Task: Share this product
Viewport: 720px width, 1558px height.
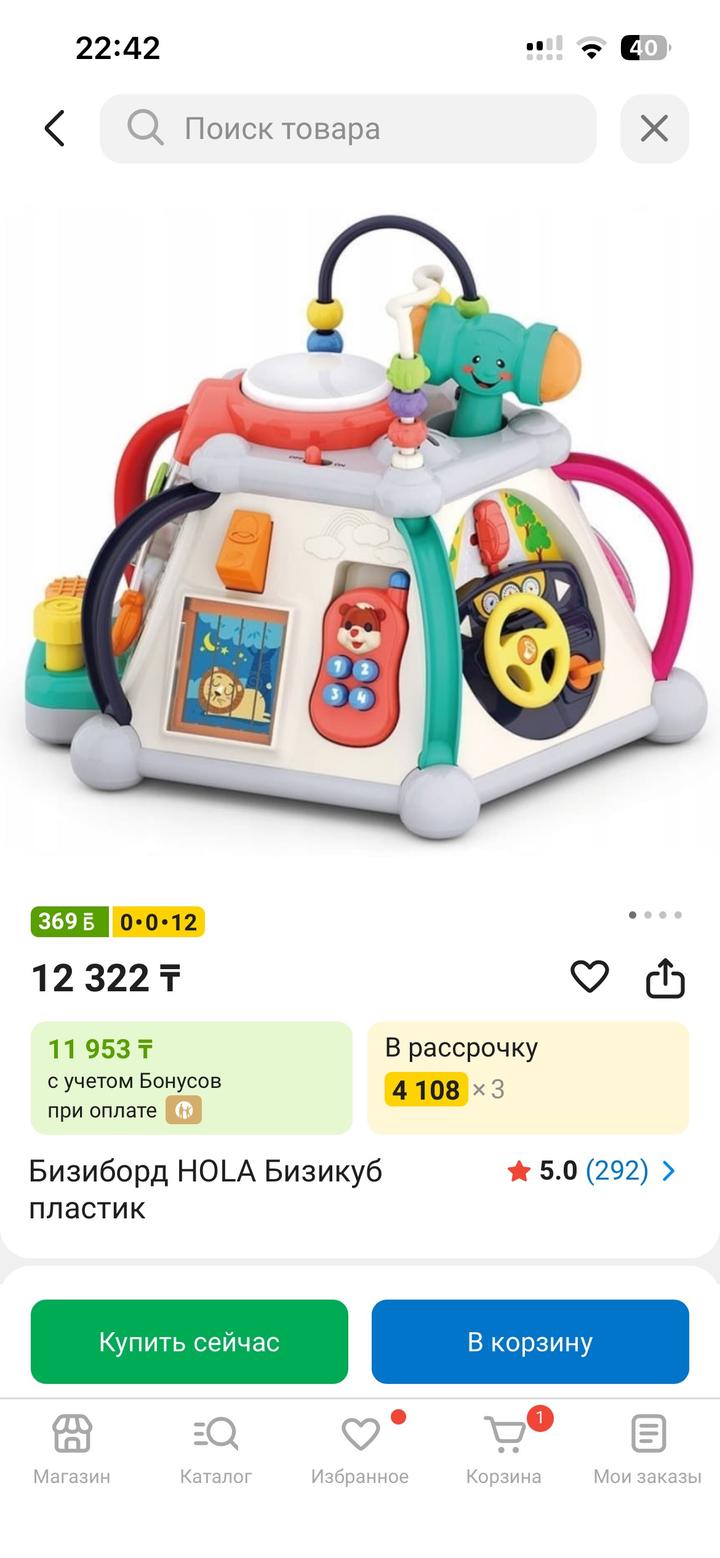Action: [665, 979]
